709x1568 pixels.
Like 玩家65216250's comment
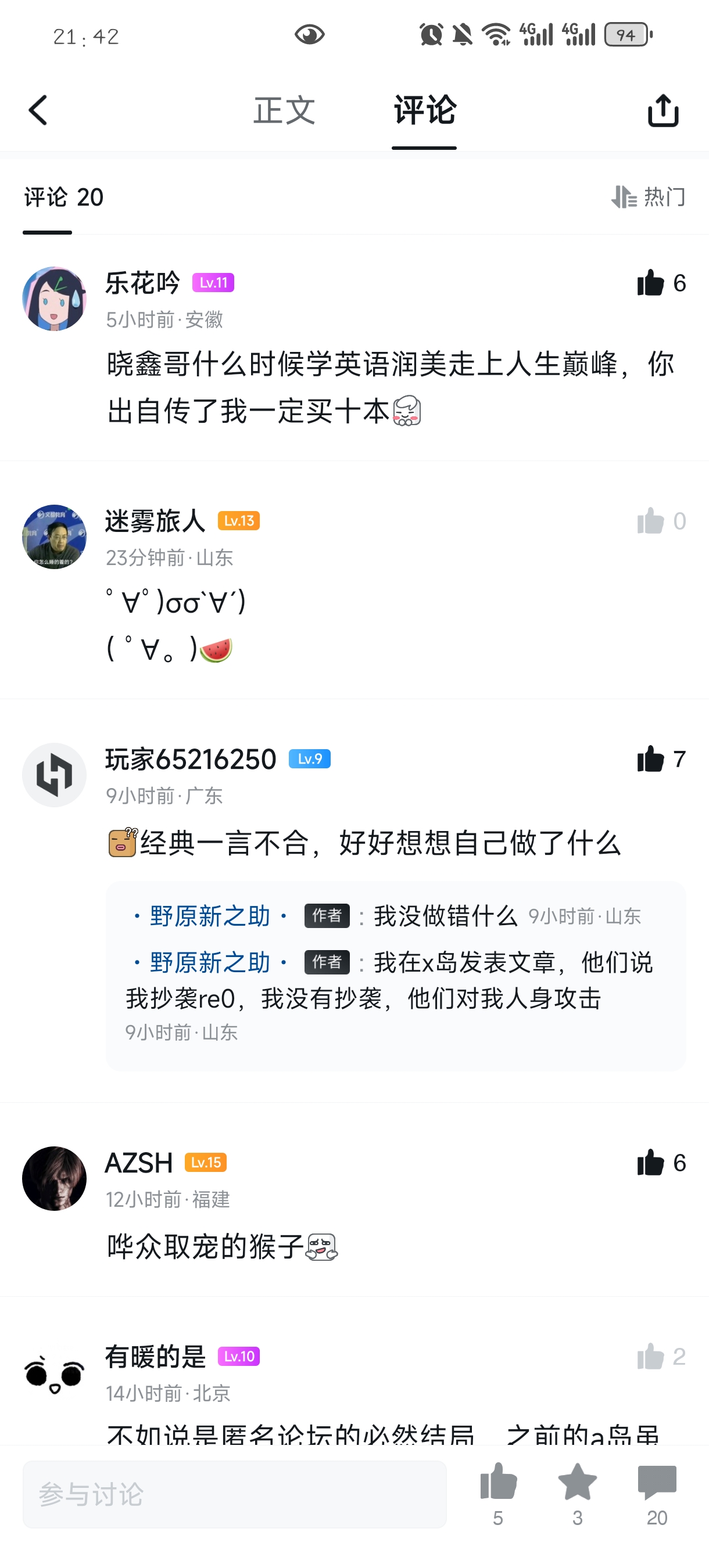(x=650, y=759)
